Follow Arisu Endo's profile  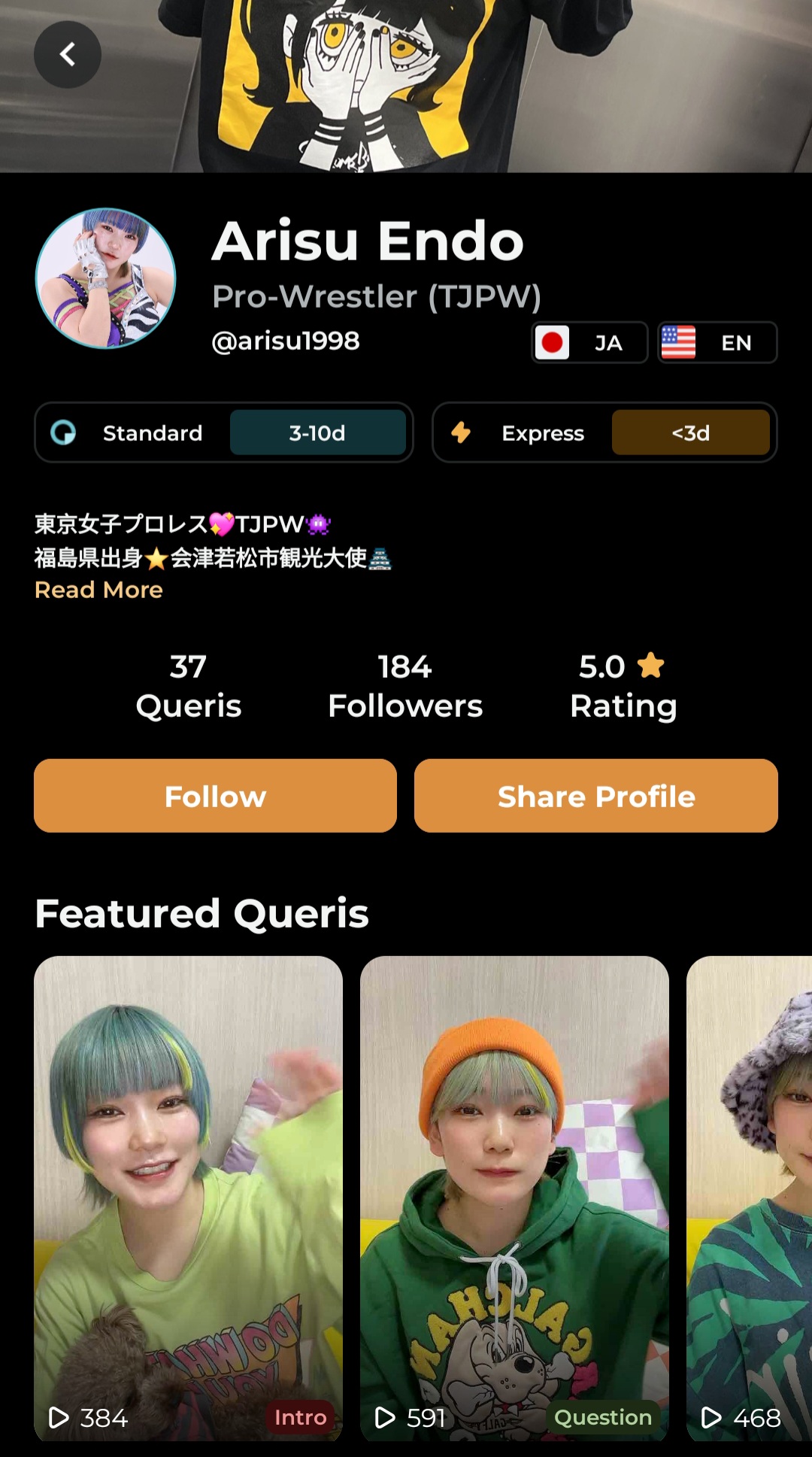coord(215,796)
